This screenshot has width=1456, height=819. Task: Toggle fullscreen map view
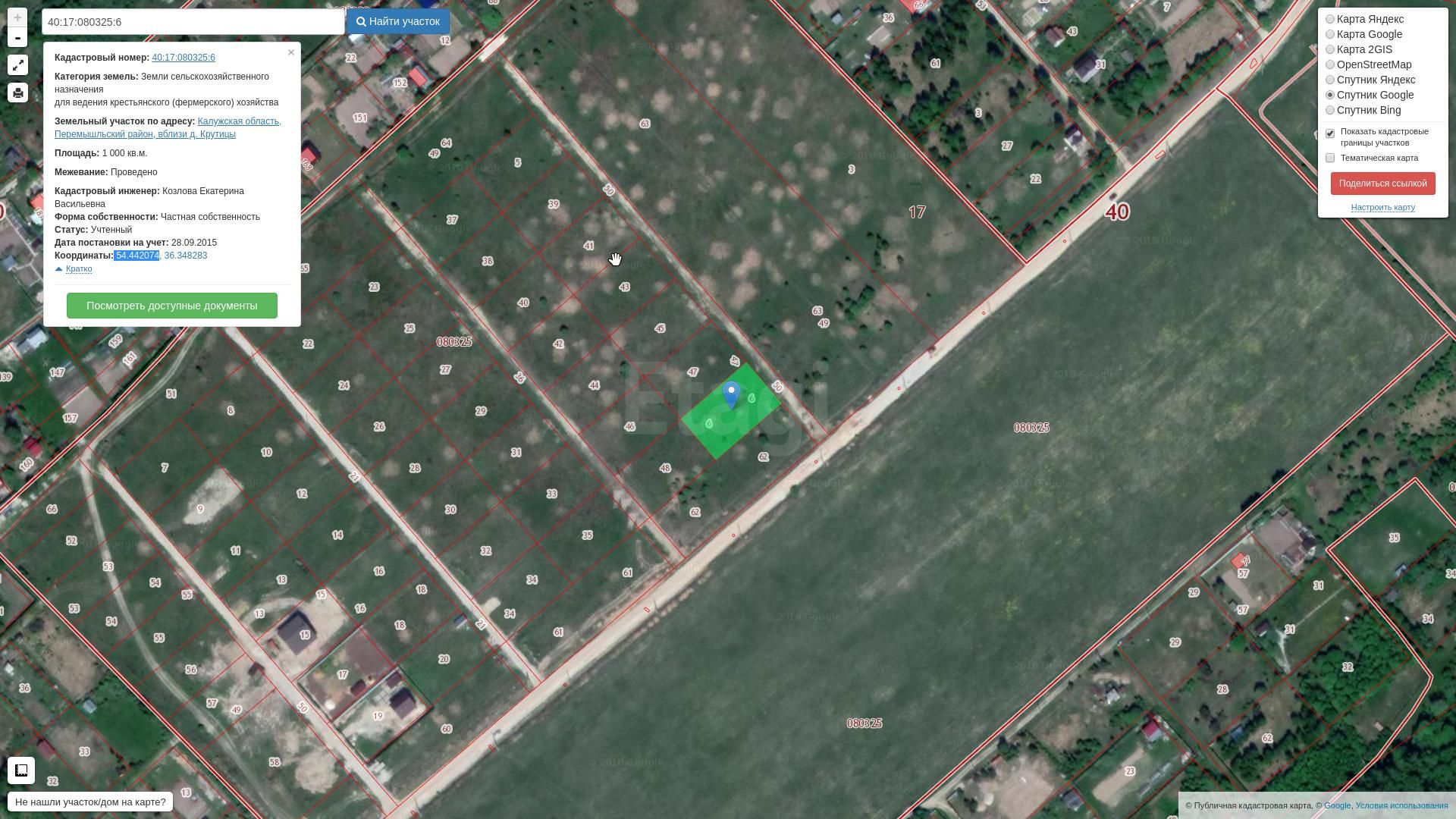point(17,65)
